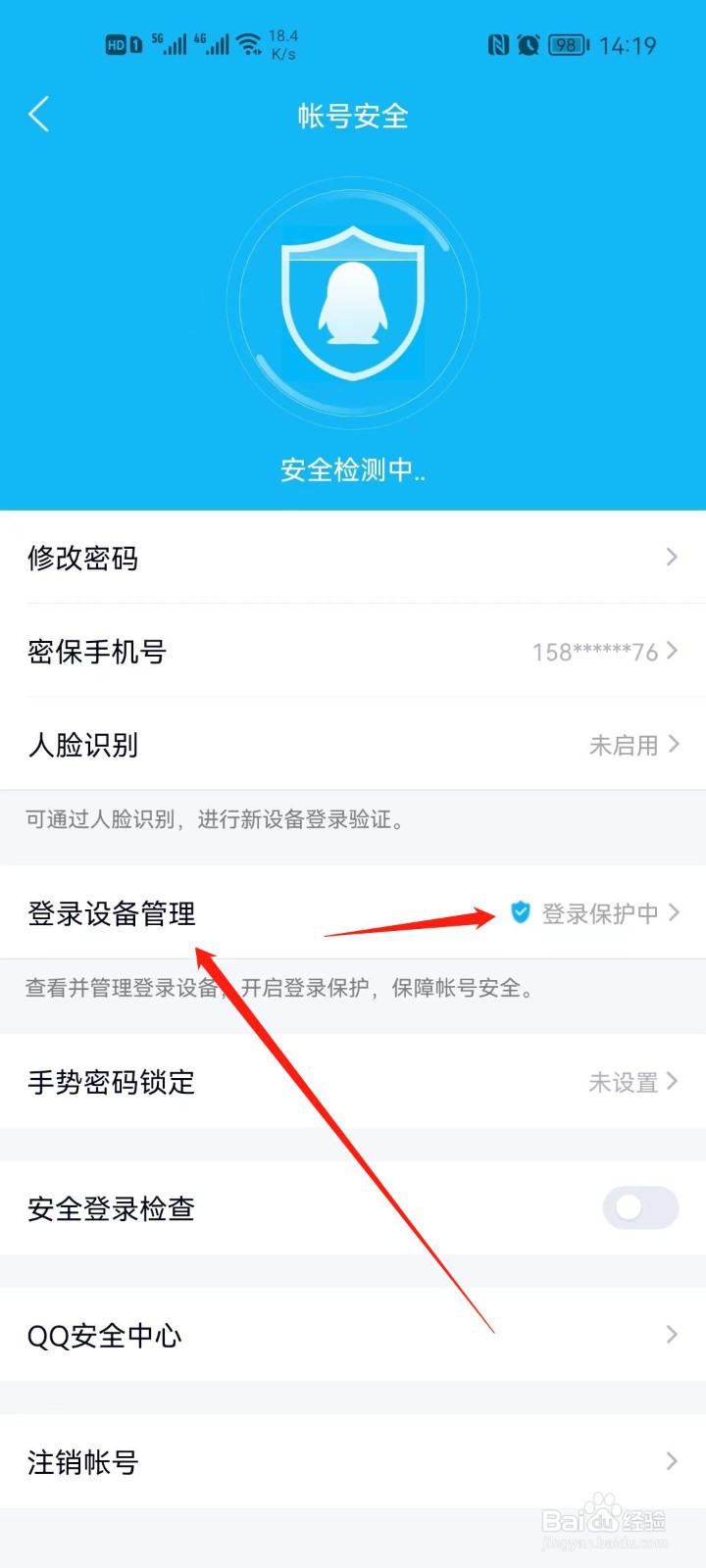Enable the 安全登录检查 switch
This screenshot has height=1568, width=706.
coord(639,1209)
